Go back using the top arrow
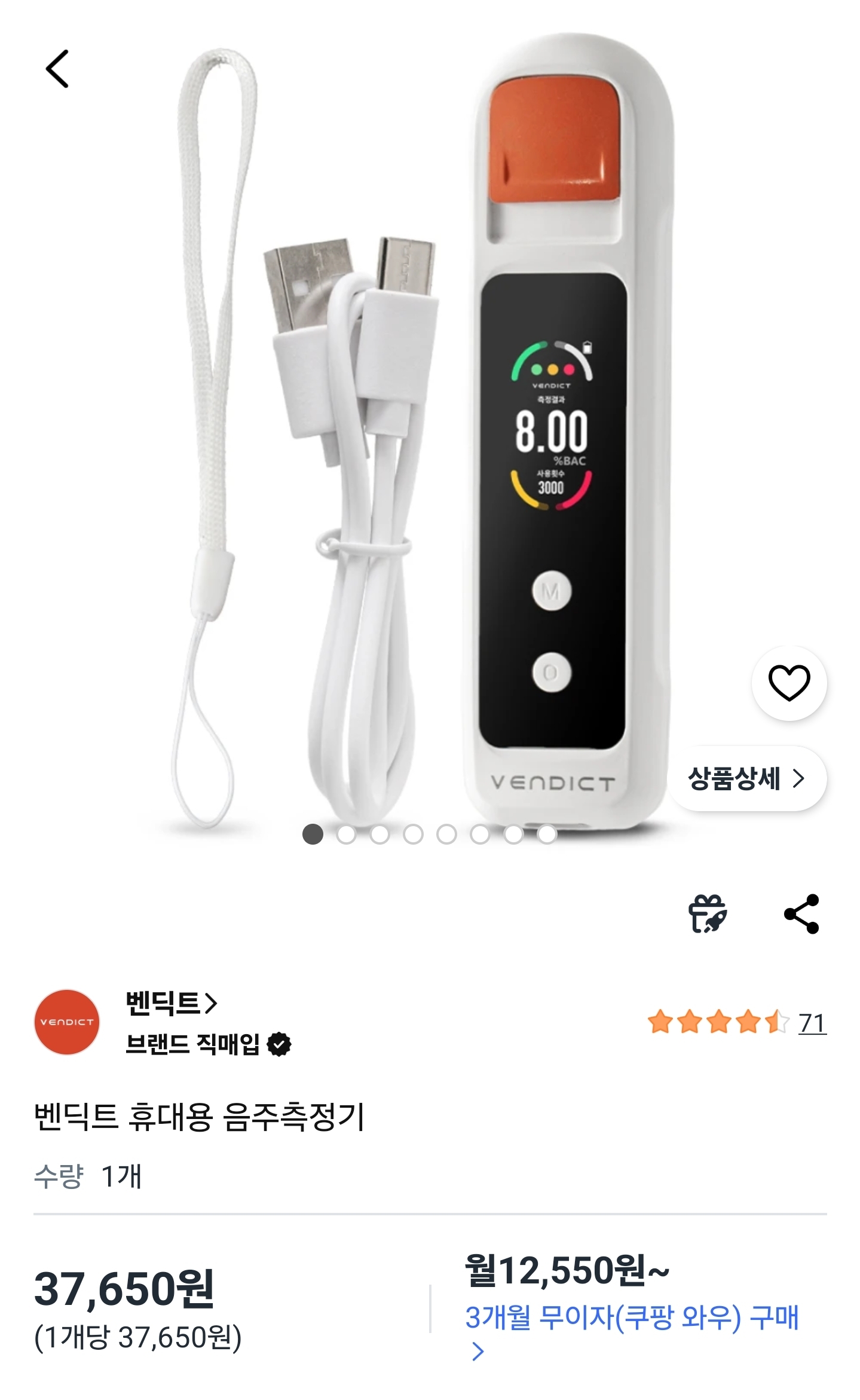The height and width of the screenshot is (1400, 860). (x=57, y=69)
